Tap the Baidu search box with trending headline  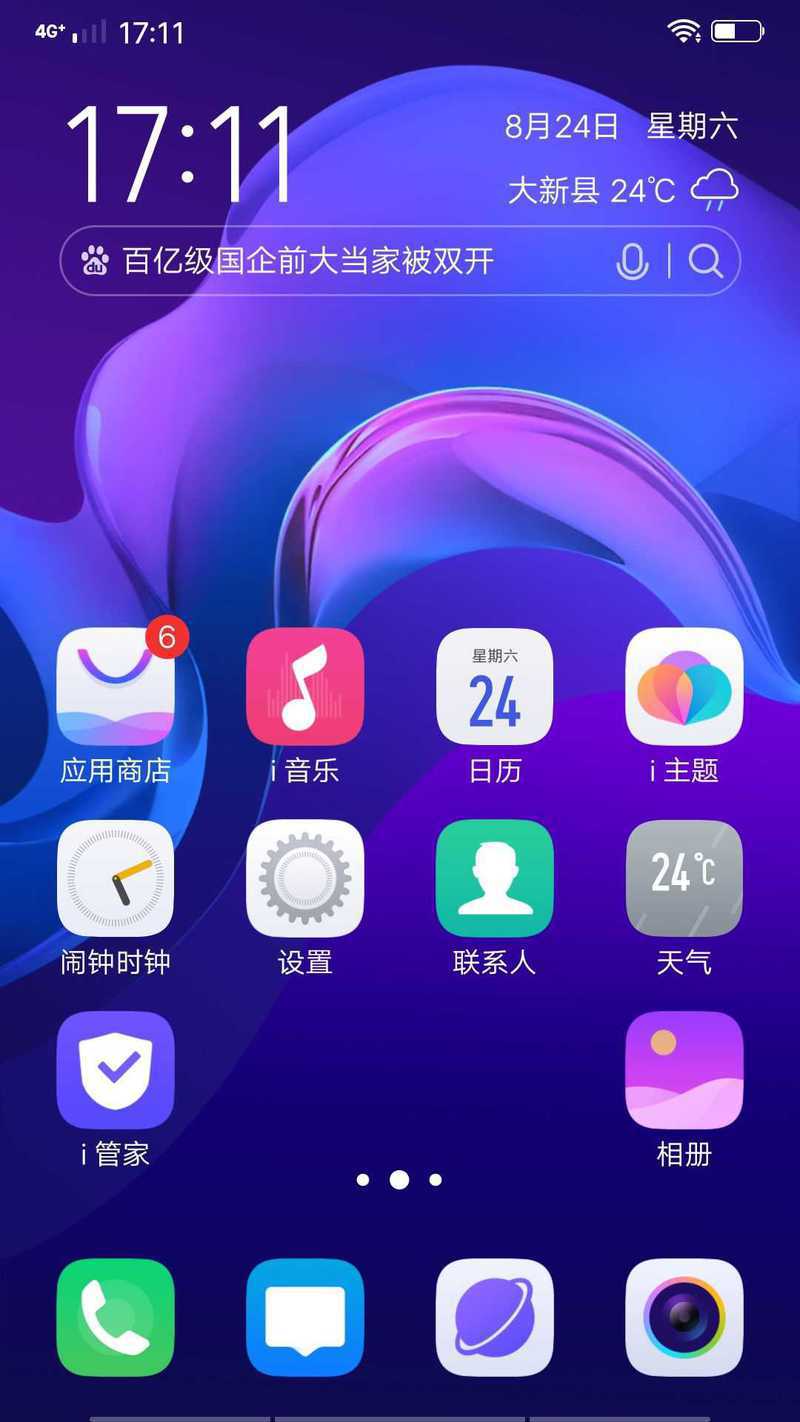tap(400, 261)
